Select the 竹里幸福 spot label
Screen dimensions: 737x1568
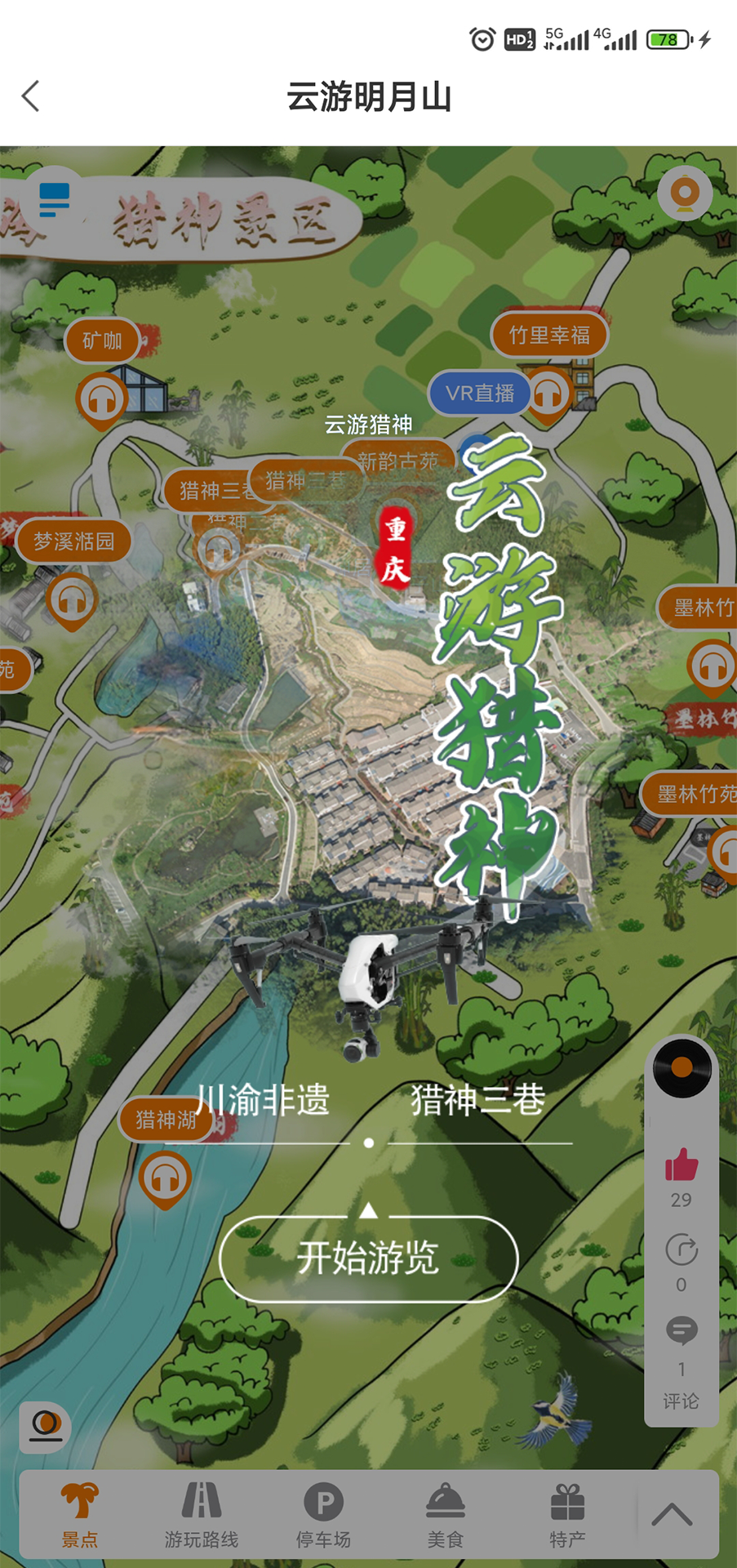(549, 335)
